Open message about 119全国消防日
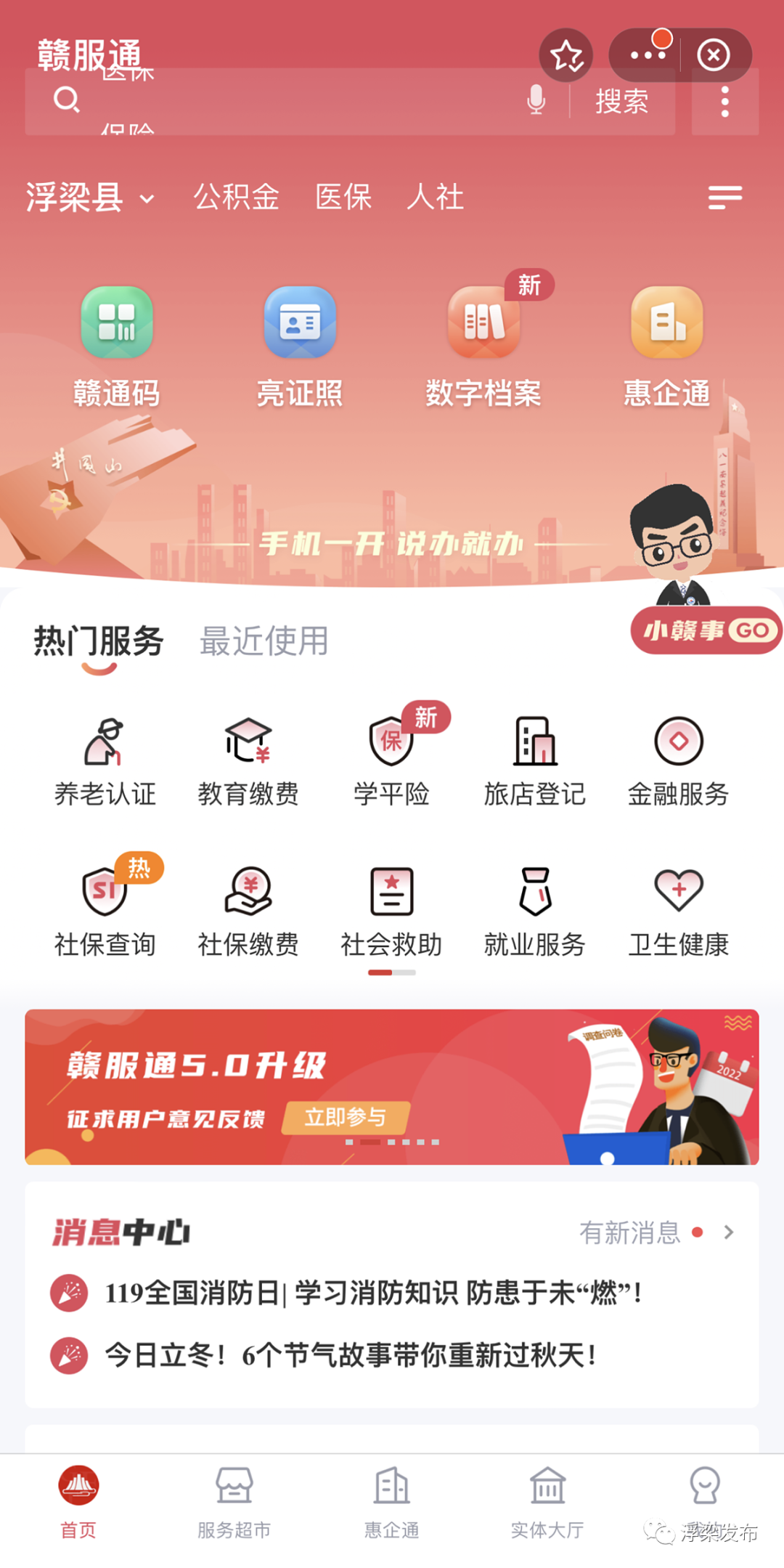This screenshot has width=784, height=1568. pyautogui.click(x=373, y=1293)
